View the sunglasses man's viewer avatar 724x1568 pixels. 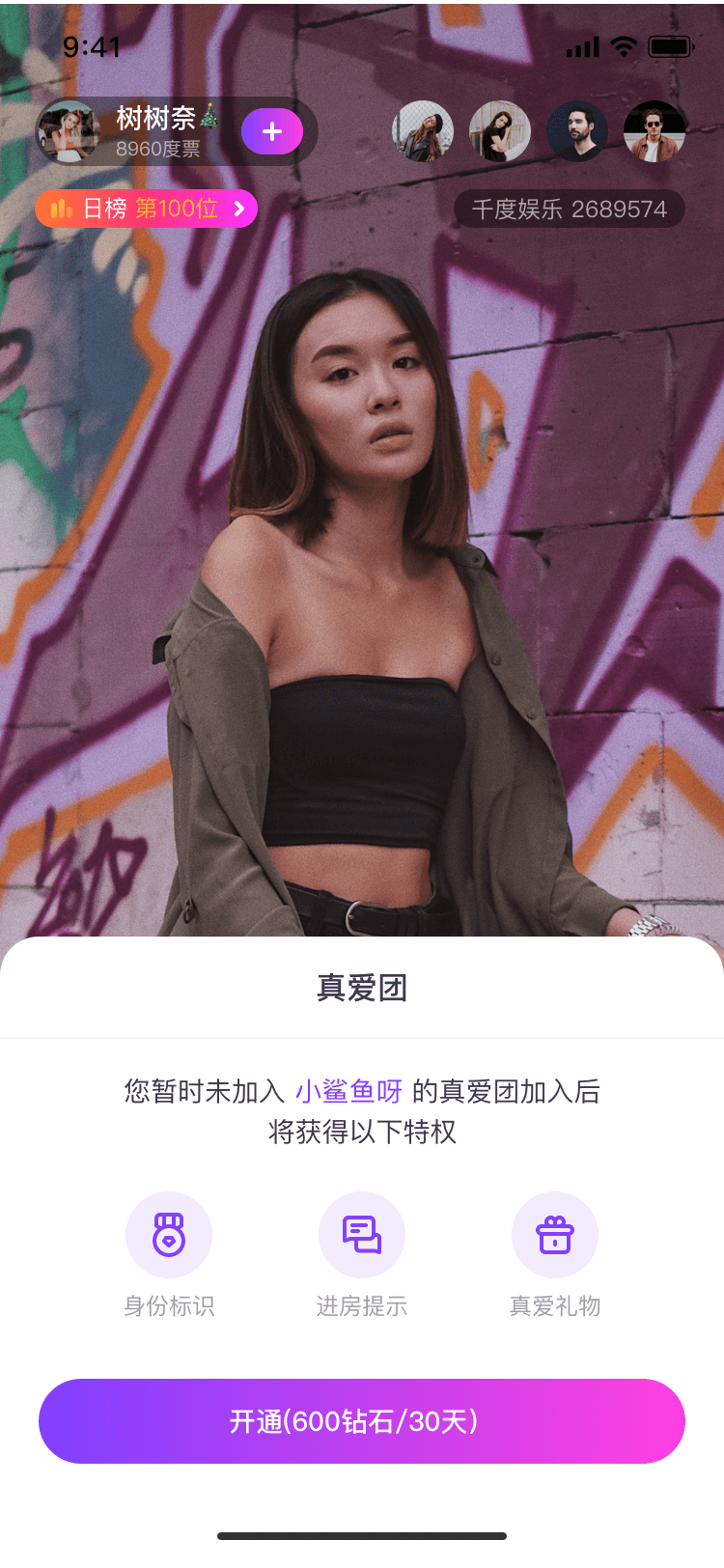pyautogui.click(x=654, y=131)
